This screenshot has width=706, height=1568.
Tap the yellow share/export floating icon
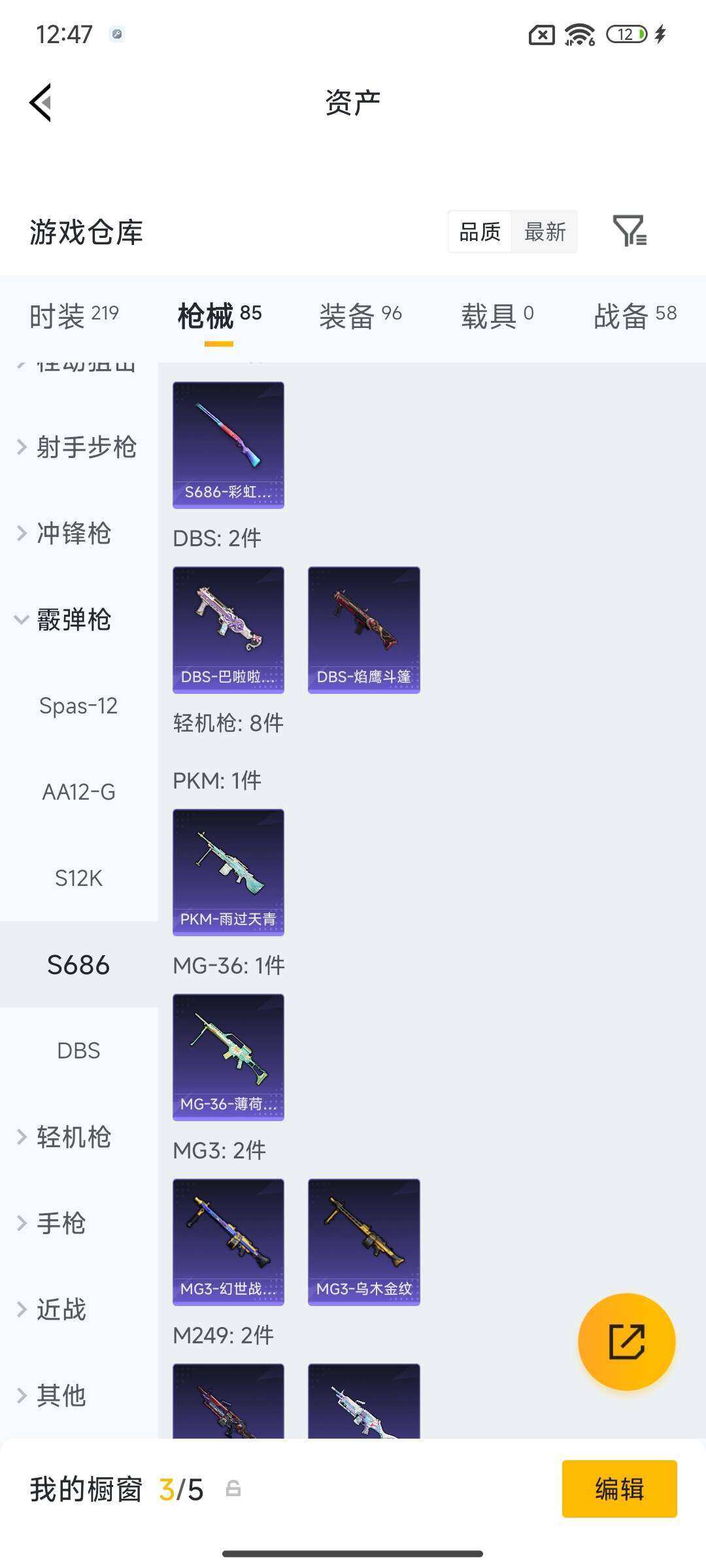pos(626,1341)
